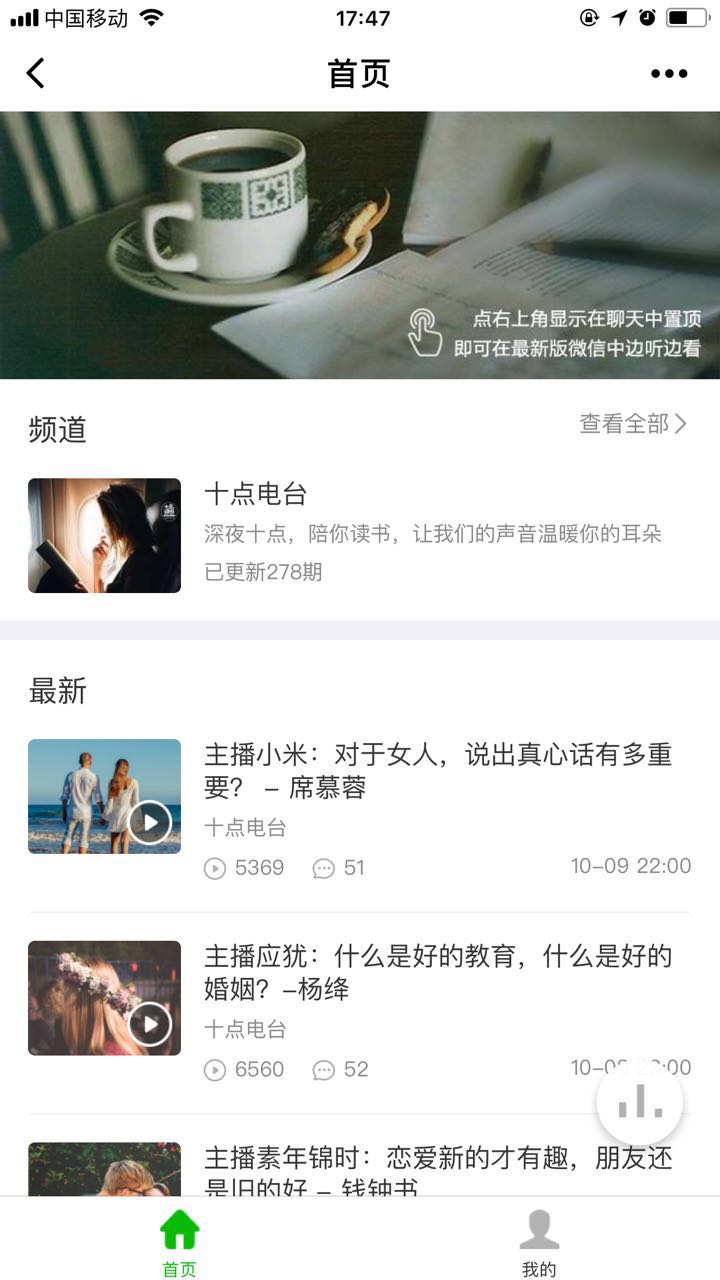Switch to the 首页 tab at bottom
Screen dimensions: 720x1280
click(178, 1240)
